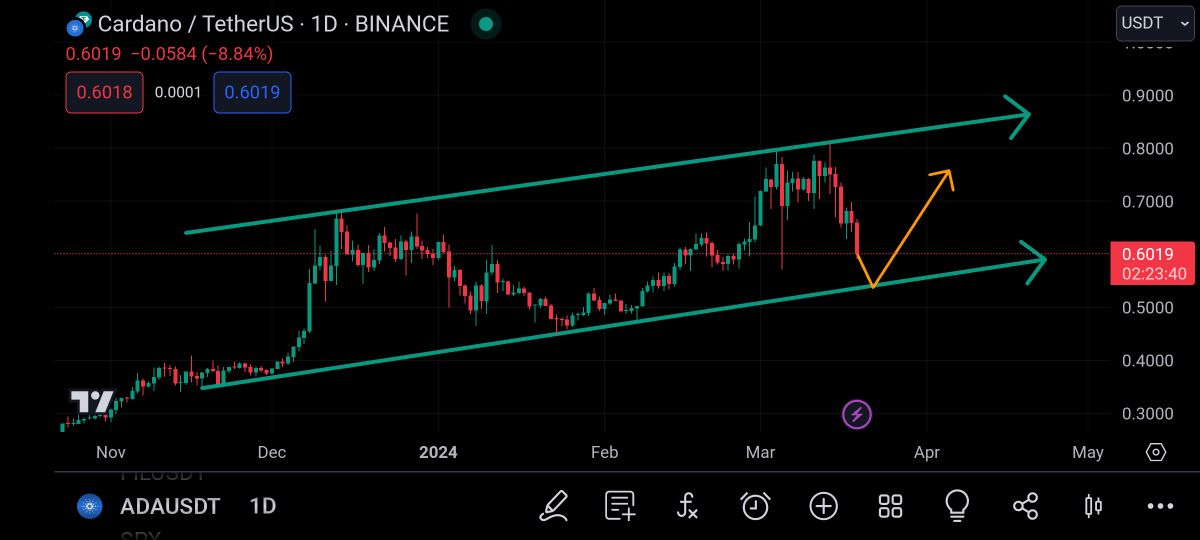Image resolution: width=1200 pixels, height=540 pixels.
Task: Open the chart layout grid
Action: coord(890,506)
